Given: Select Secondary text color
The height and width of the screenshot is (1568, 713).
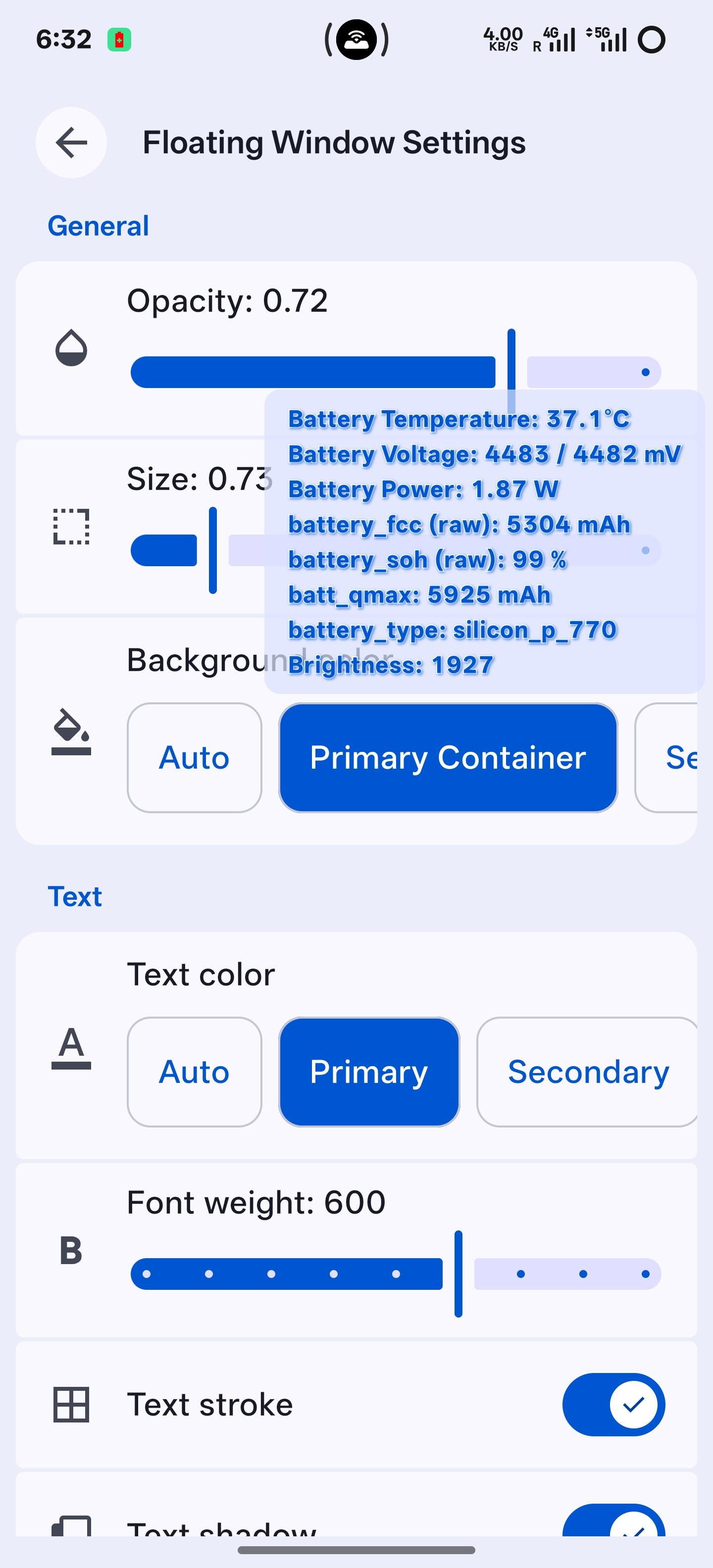Looking at the screenshot, I should tap(588, 1072).
